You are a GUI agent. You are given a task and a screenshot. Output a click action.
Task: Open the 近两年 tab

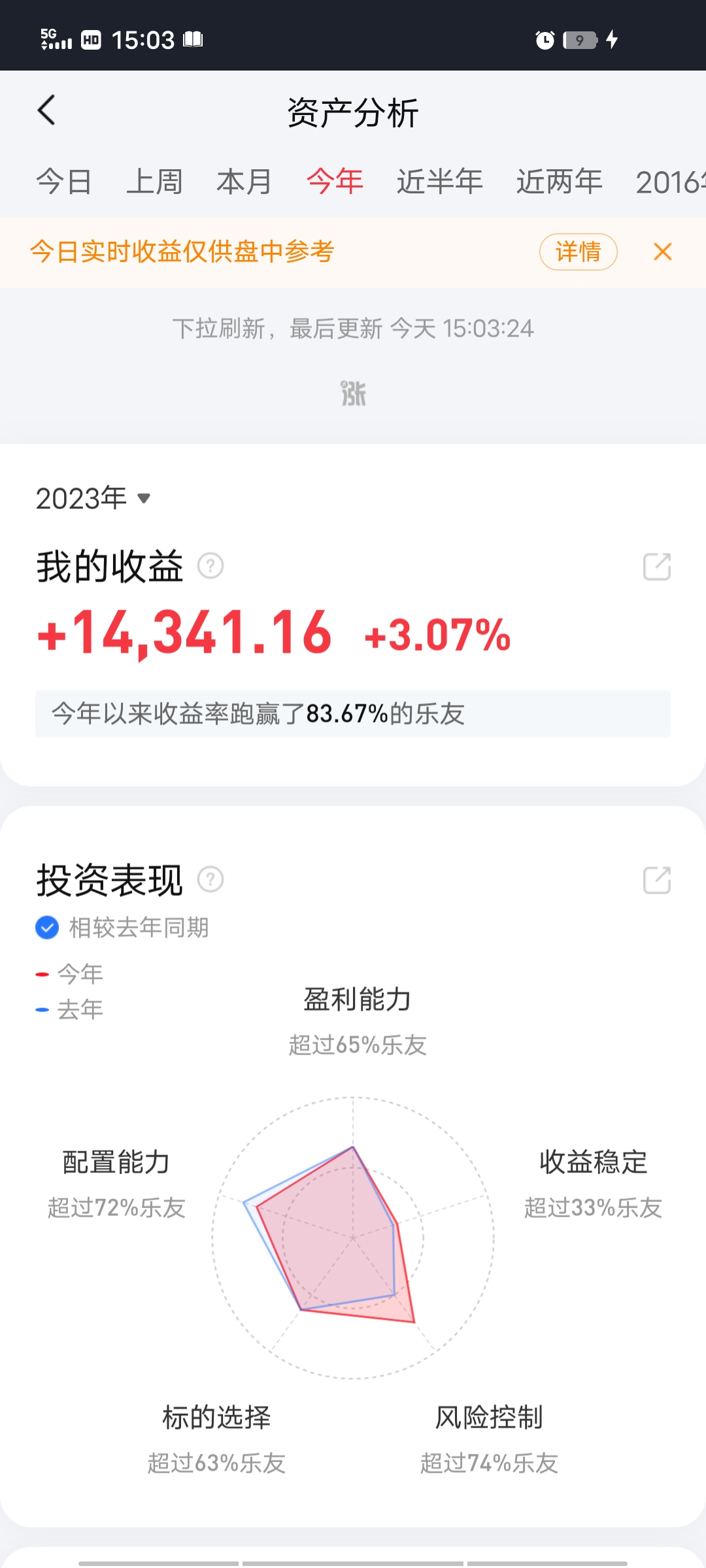pos(559,182)
